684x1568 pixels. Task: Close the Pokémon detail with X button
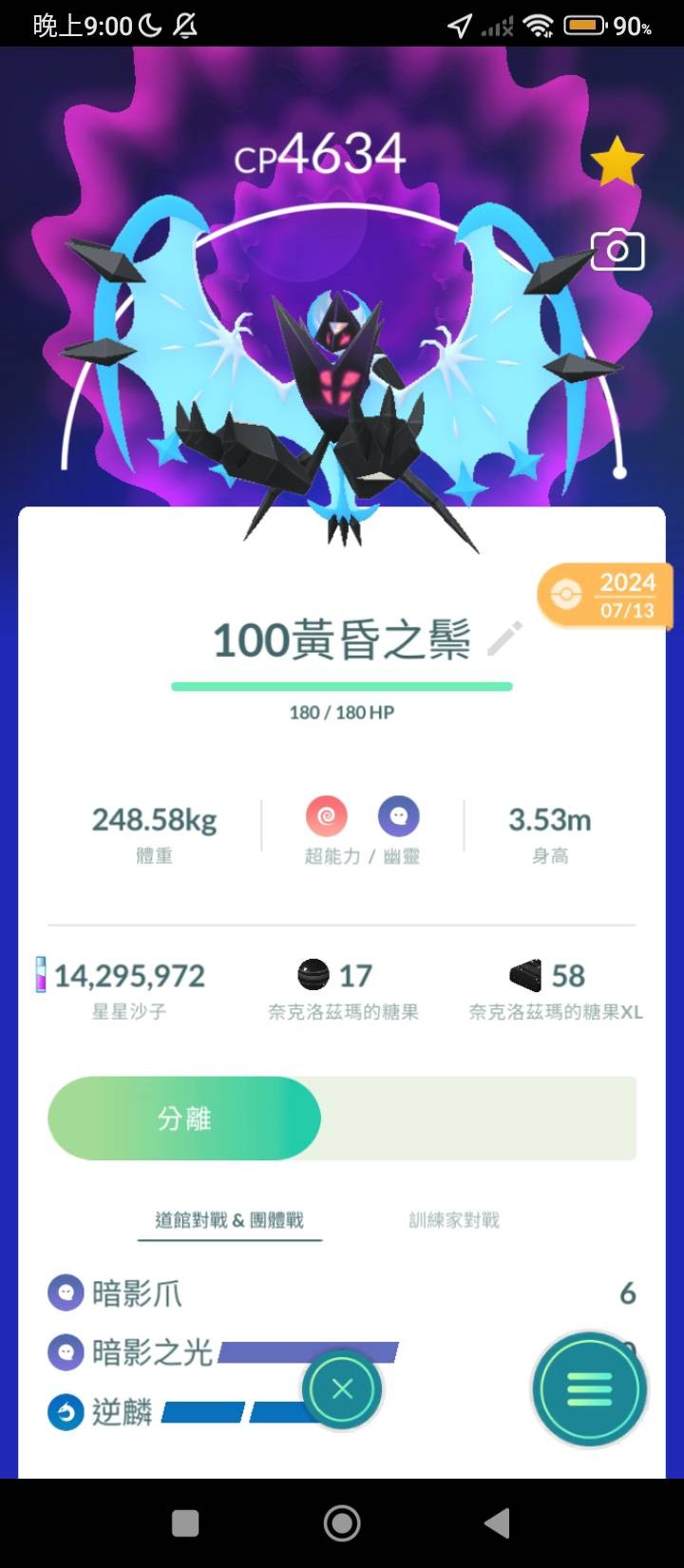pyautogui.click(x=342, y=1389)
